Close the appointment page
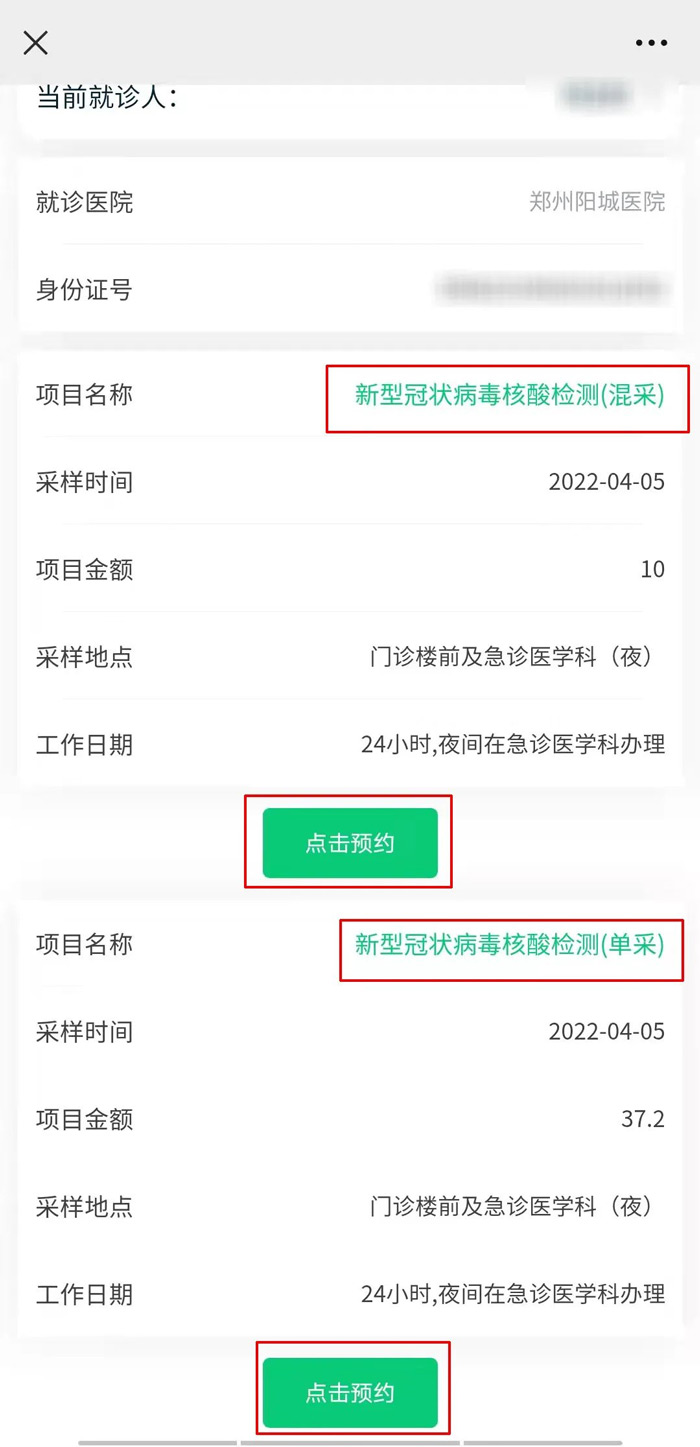The height and width of the screenshot is (1447, 700). pos(36,43)
